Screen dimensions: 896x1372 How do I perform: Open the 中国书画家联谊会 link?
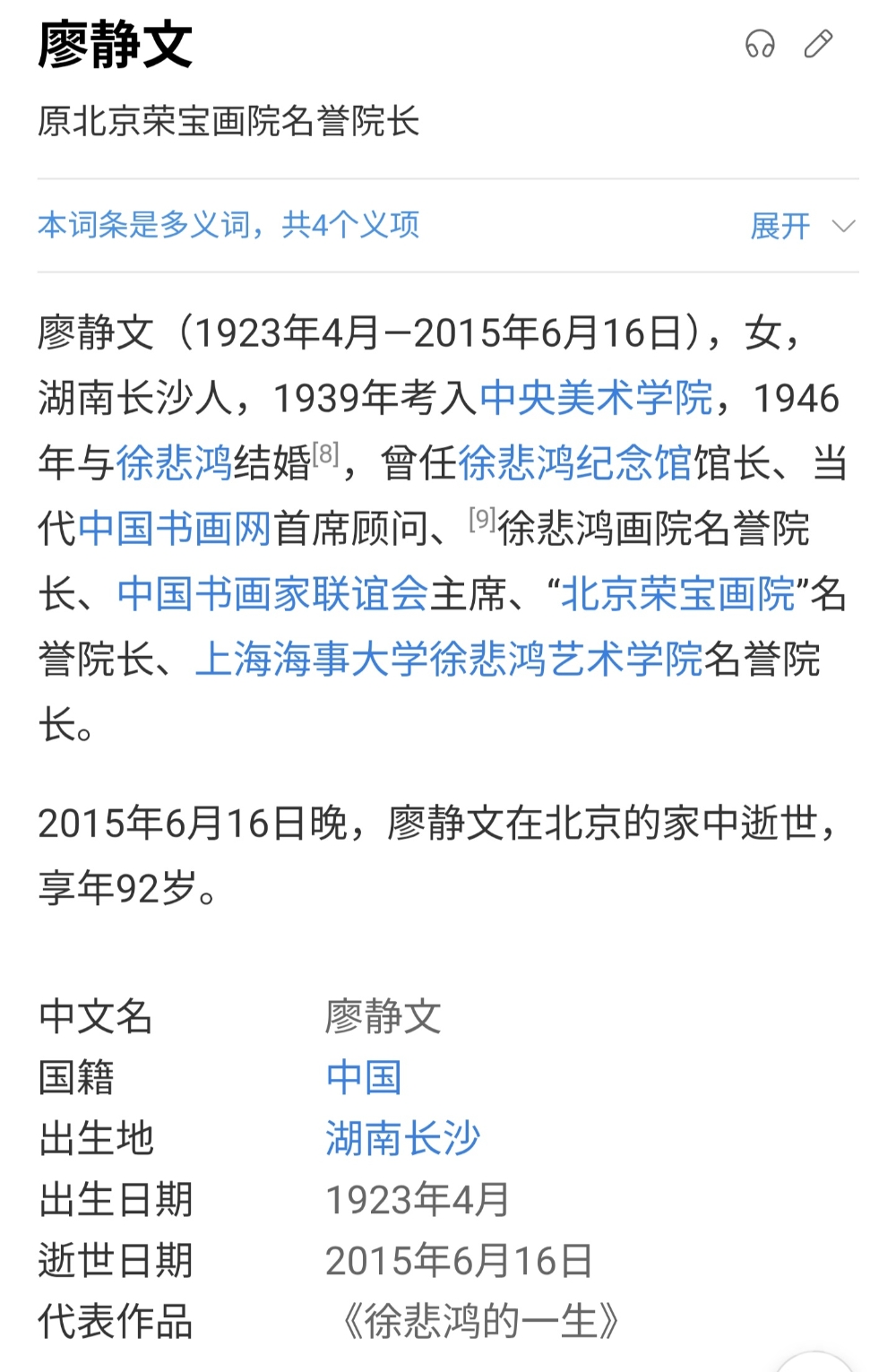(x=272, y=593)
